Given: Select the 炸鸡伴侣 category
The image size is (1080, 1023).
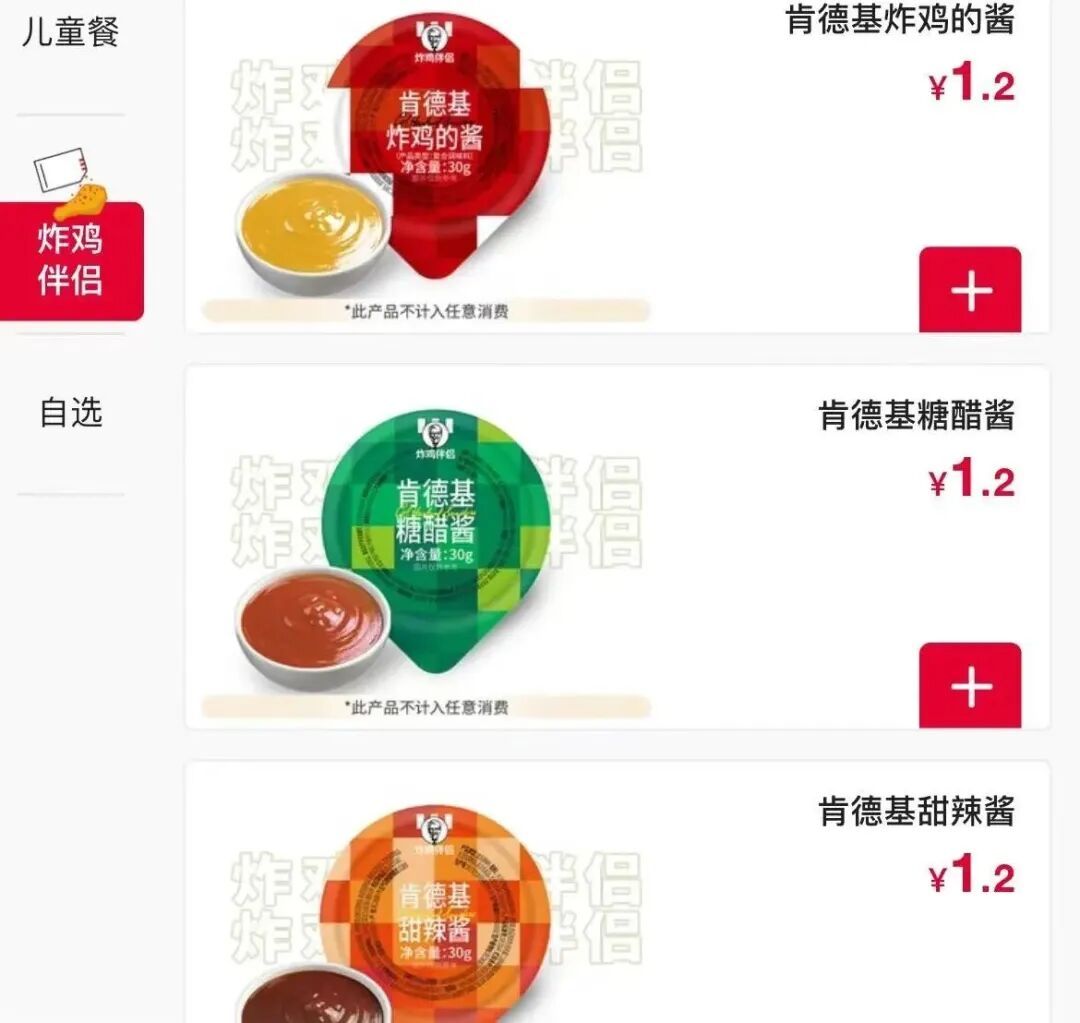Looking at the screenshot, I should tap(71, 259).
